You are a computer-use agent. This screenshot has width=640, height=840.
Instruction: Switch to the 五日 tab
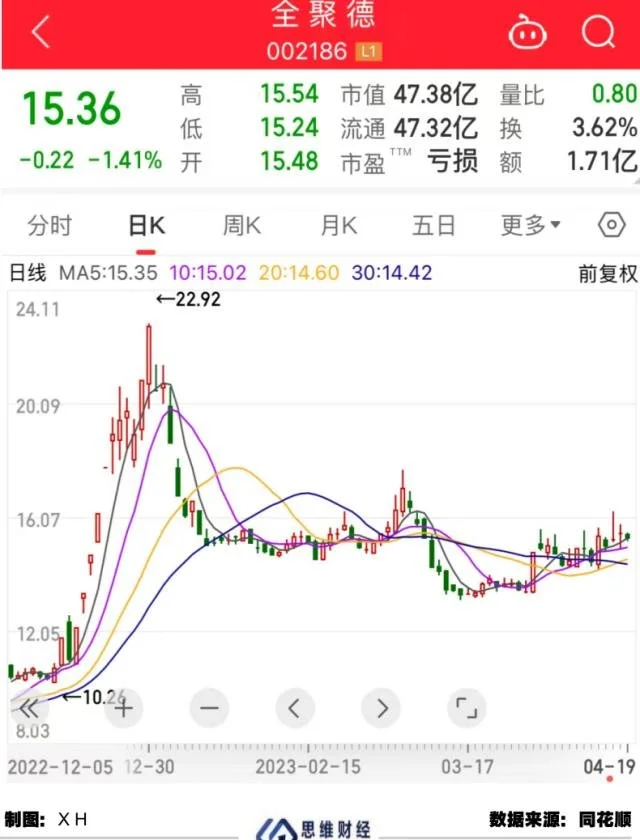(x=434, y=225)
